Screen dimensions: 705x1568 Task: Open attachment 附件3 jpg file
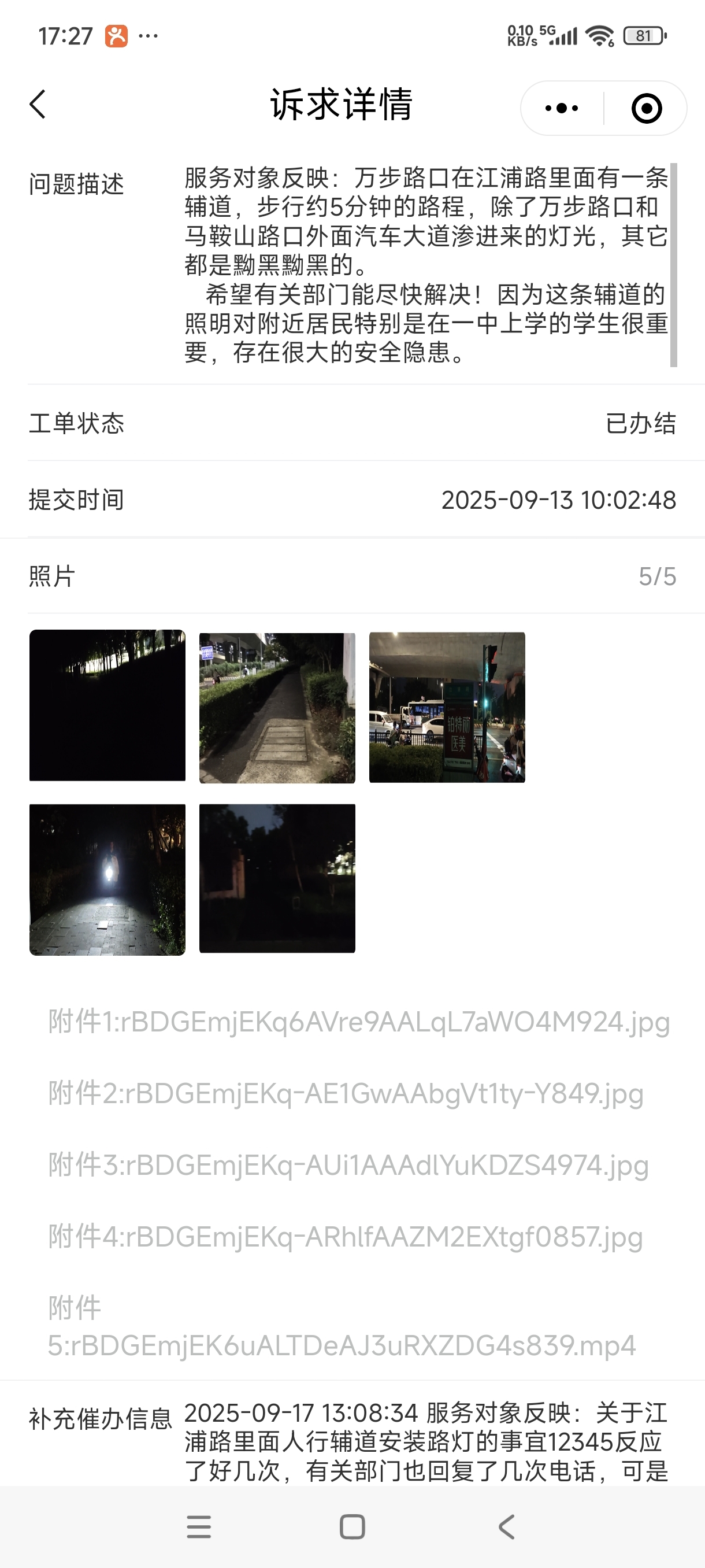[348, 1165]
